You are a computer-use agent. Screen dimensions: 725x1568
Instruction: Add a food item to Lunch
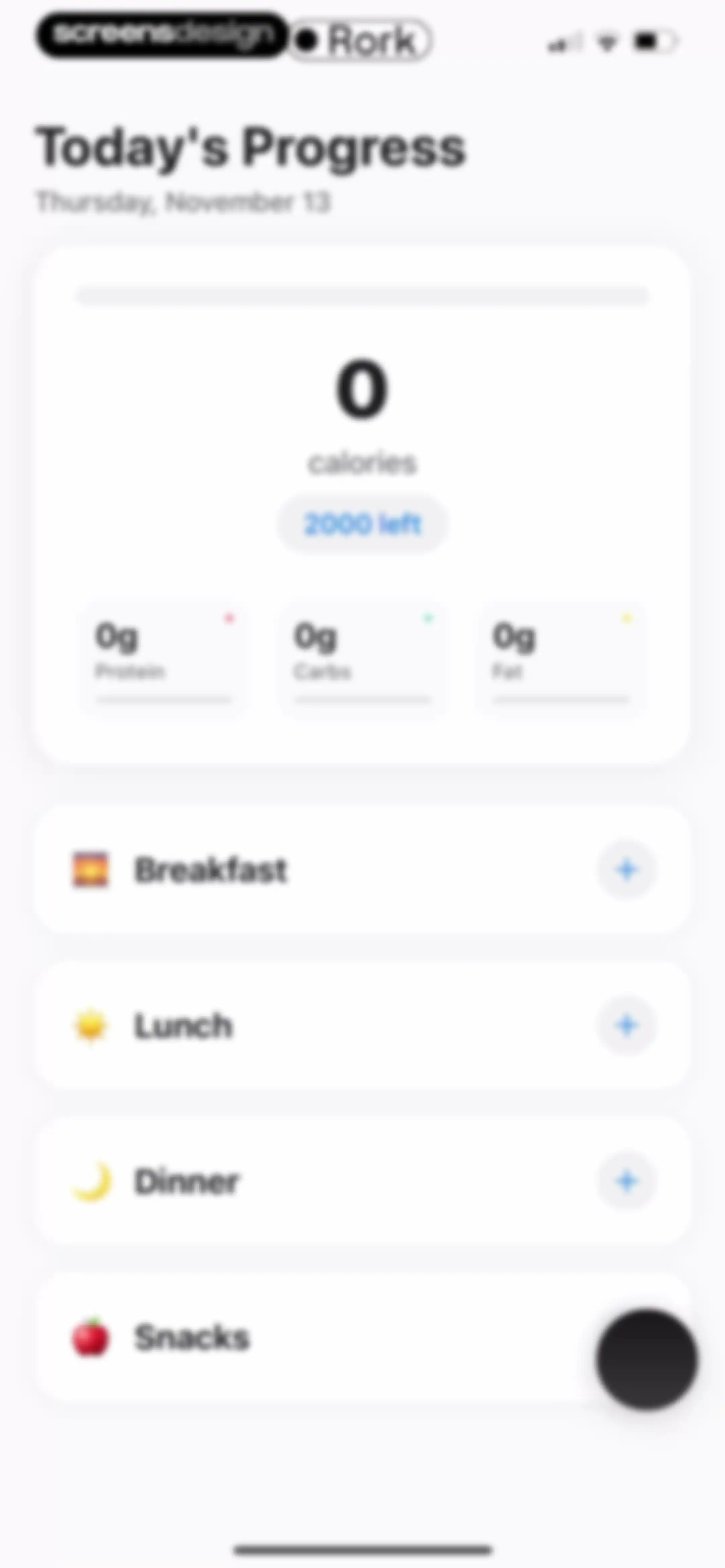(x=626, y=1025)
